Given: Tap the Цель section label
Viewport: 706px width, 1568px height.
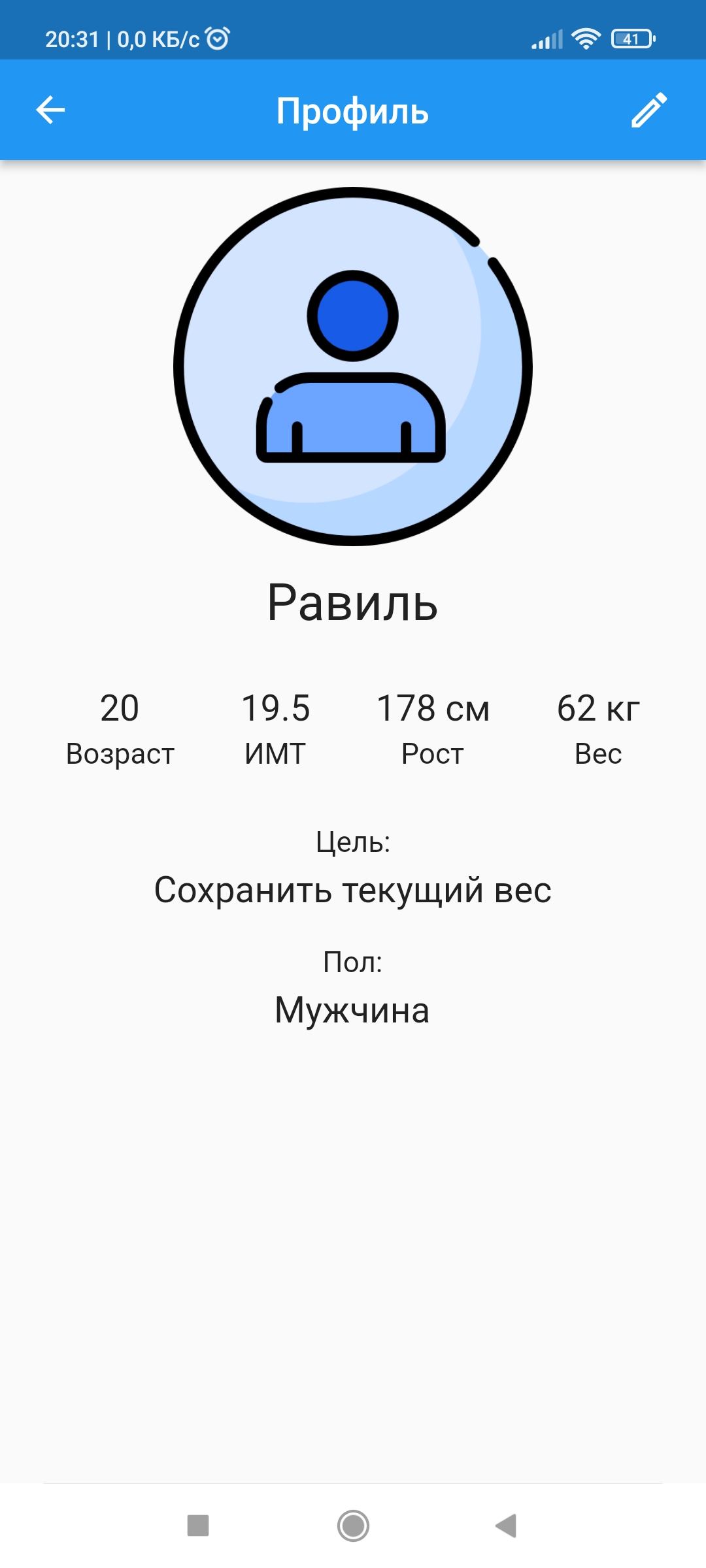Looking at the screenshot, I should pyautogui.click(x=352, y=843).
